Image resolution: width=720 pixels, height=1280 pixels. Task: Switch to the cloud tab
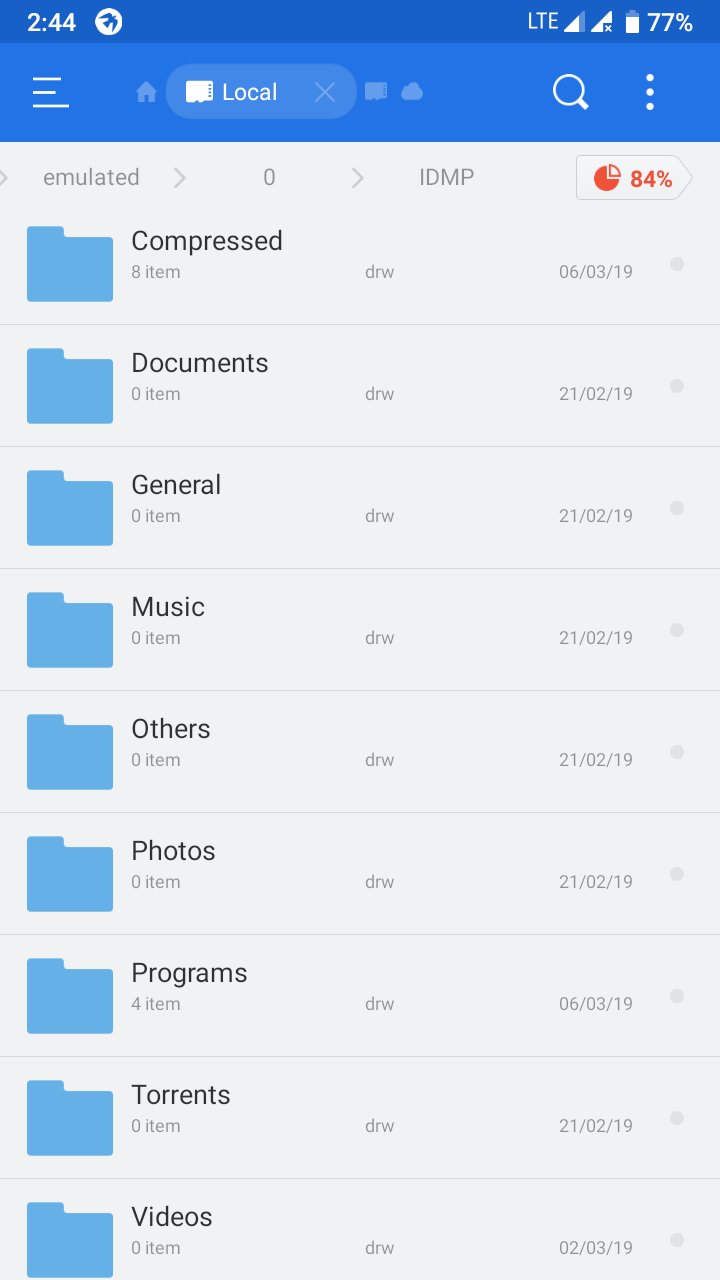(412, 92)
